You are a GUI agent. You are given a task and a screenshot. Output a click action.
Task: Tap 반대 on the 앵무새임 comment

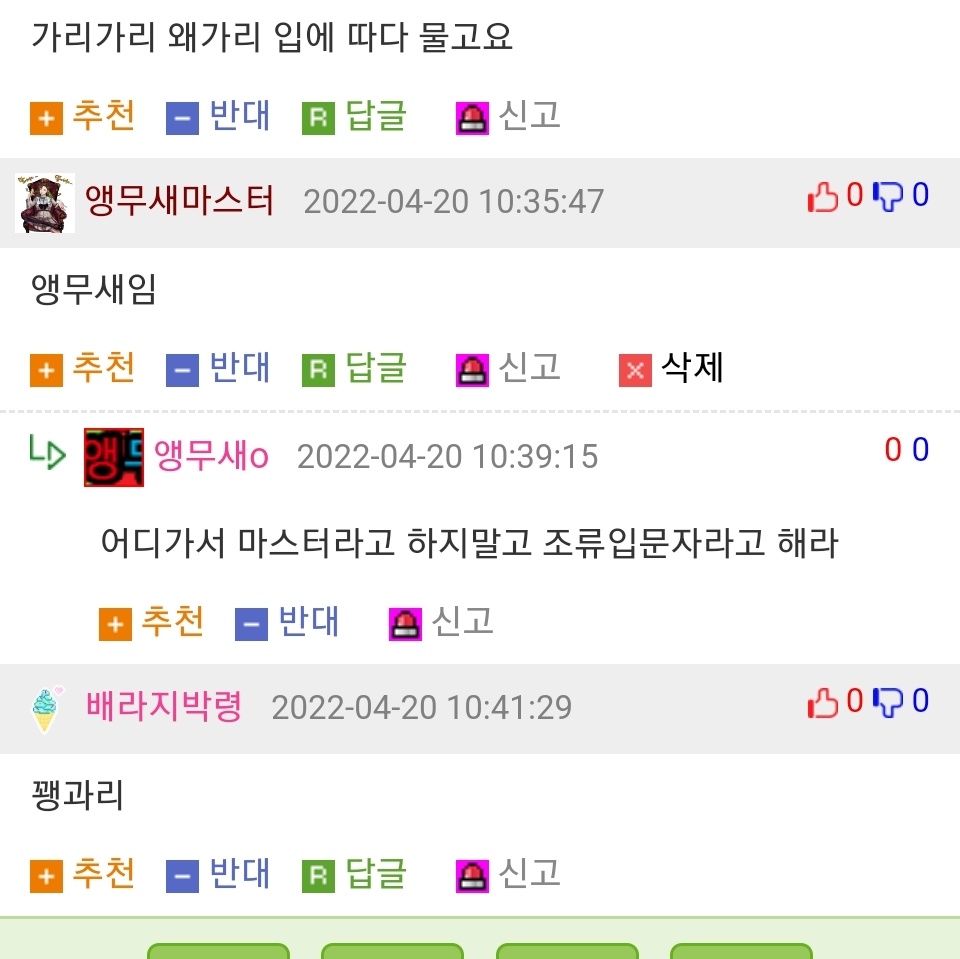tap(219, 369)
